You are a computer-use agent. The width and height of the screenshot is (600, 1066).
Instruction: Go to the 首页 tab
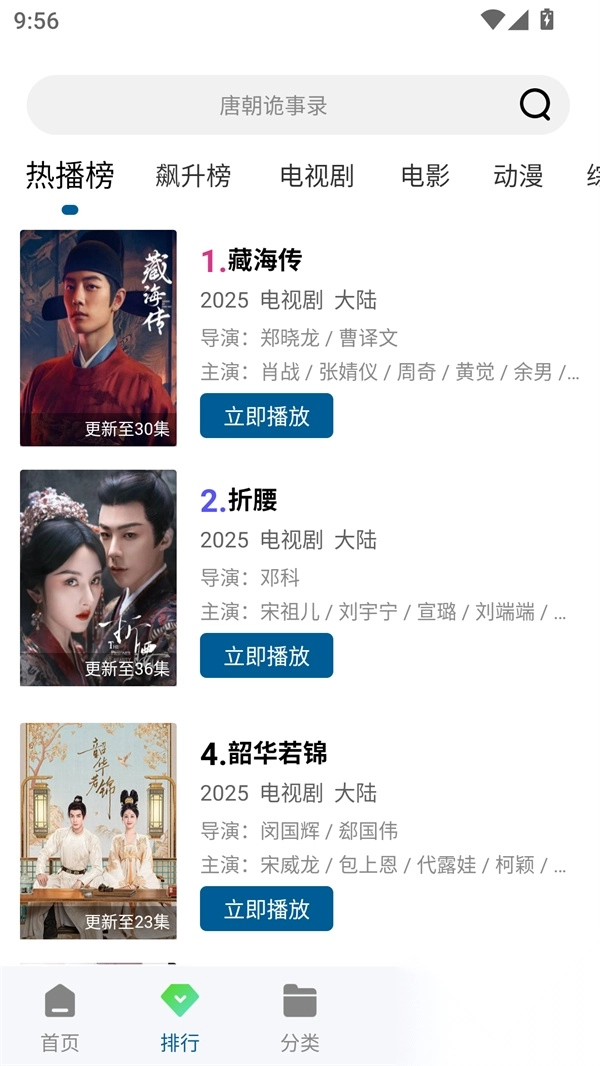coord(60,1017)
